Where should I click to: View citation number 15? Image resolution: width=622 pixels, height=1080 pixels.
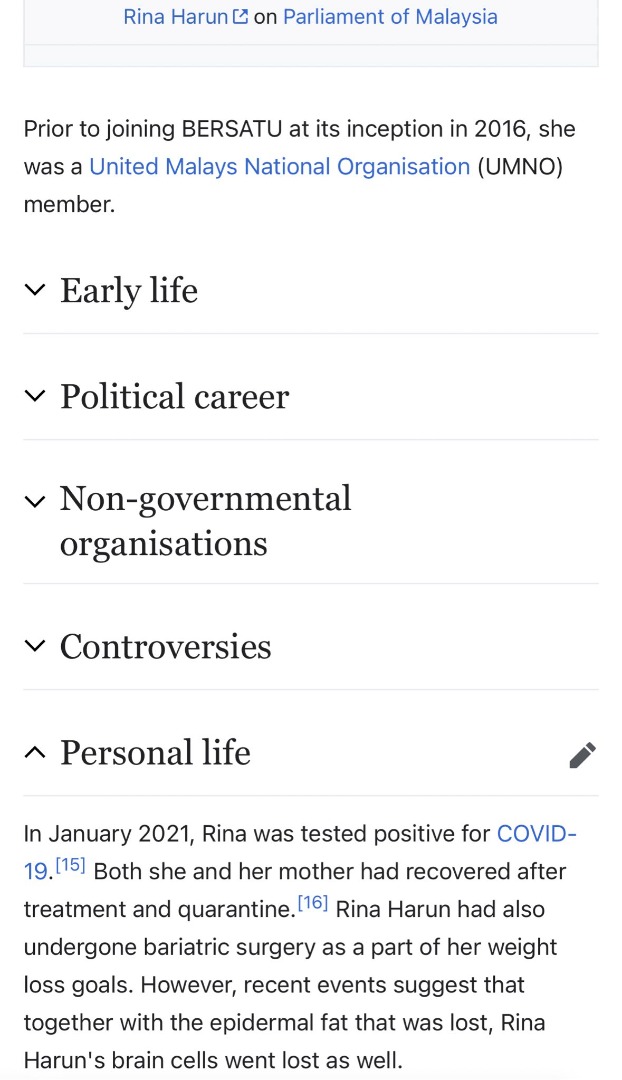[70, 864]
